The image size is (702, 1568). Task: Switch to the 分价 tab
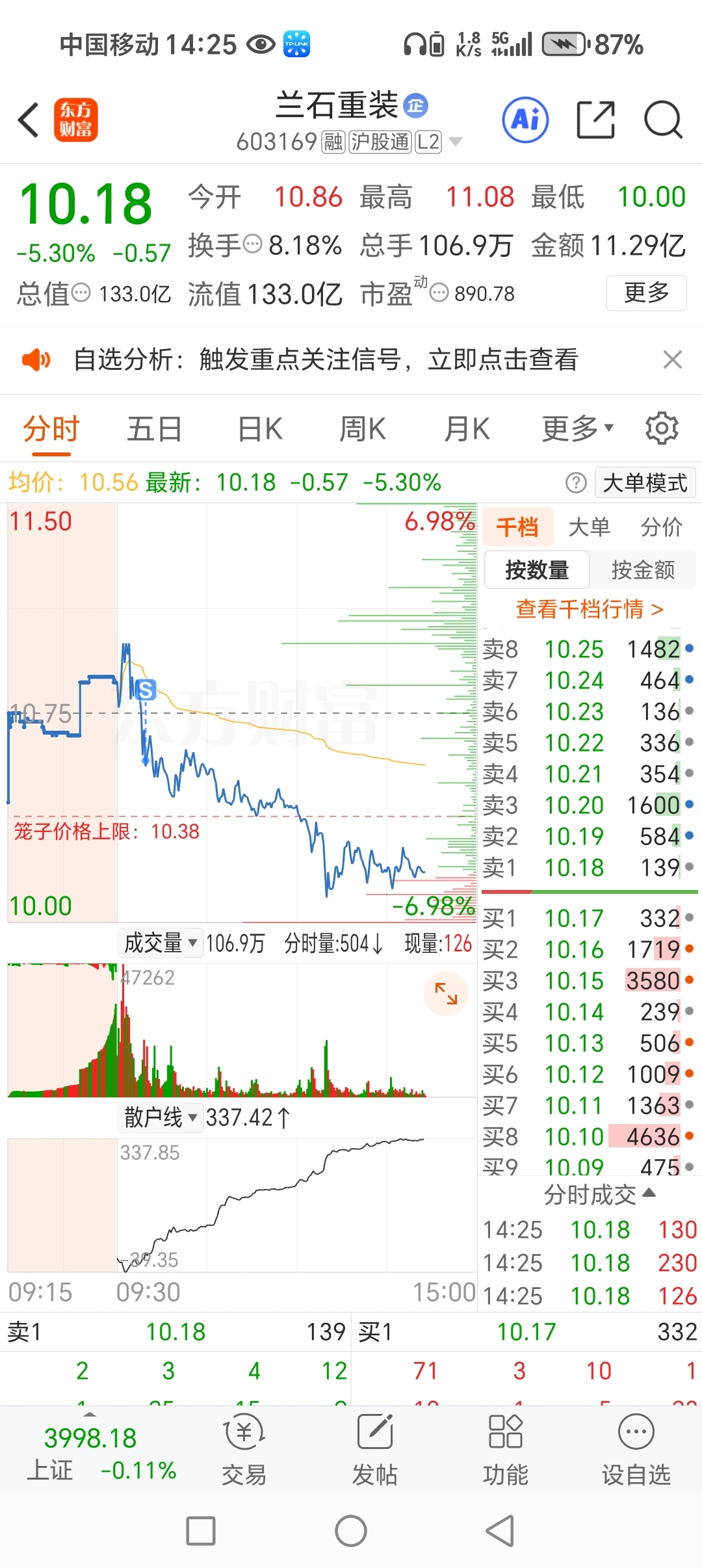tap(661, 527)
